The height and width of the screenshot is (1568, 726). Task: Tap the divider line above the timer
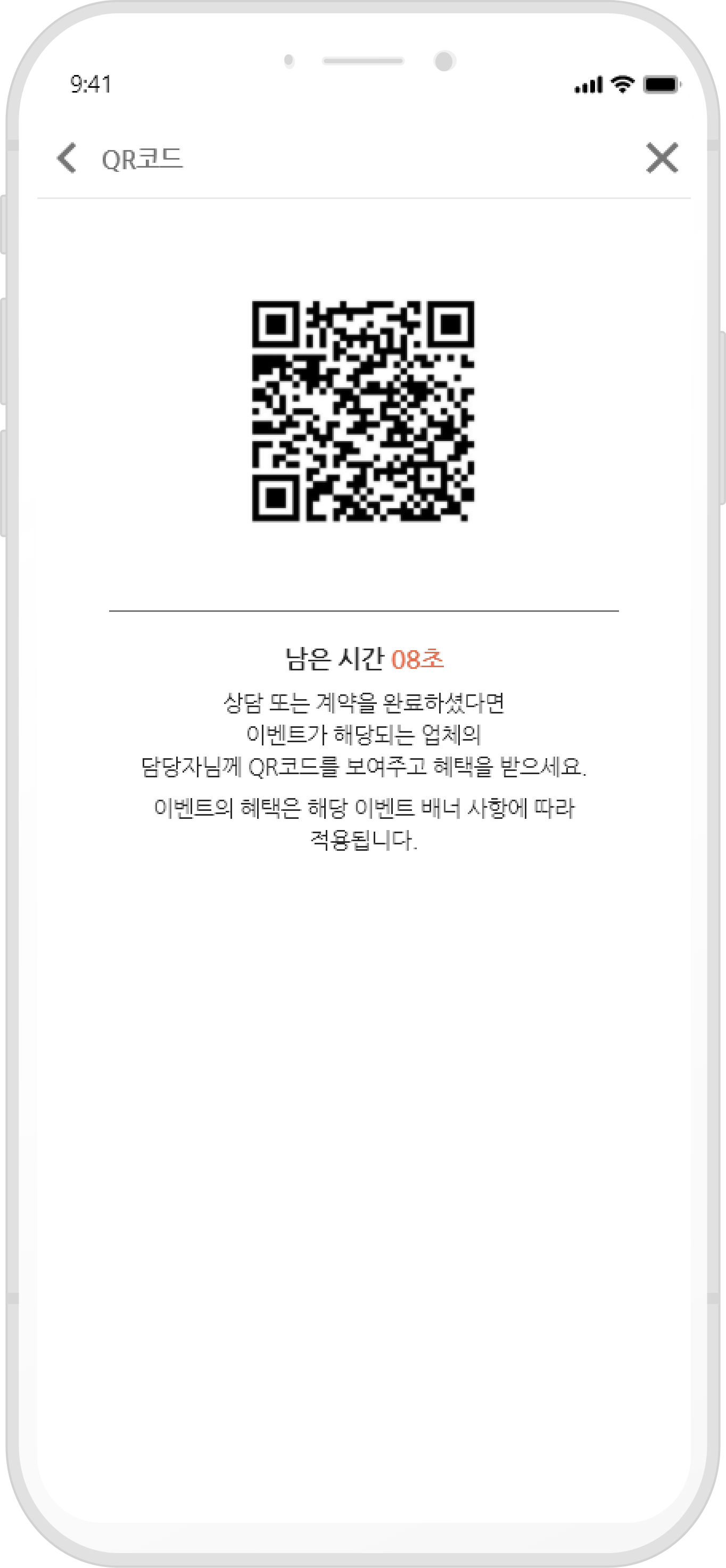(x=363, y=610)
